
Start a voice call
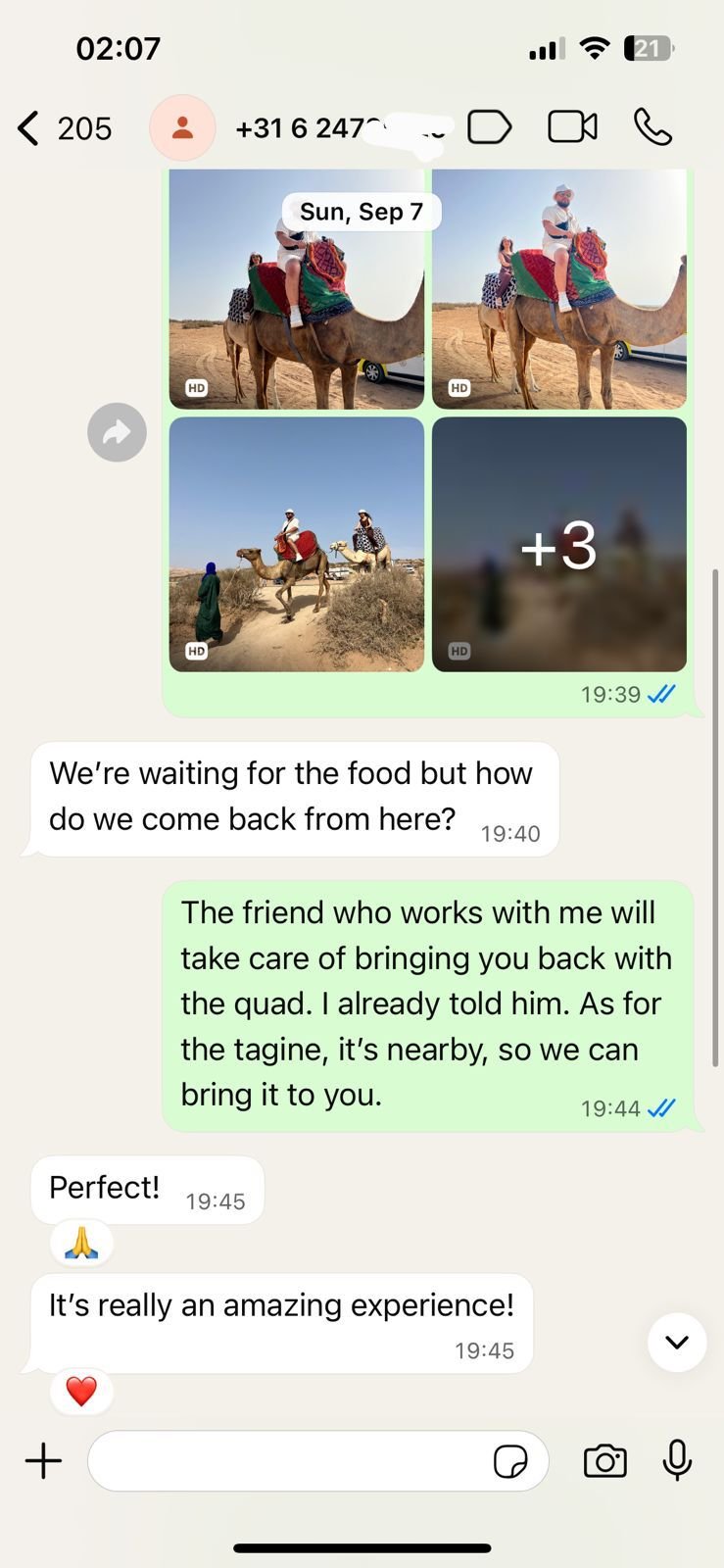point(652,127)
